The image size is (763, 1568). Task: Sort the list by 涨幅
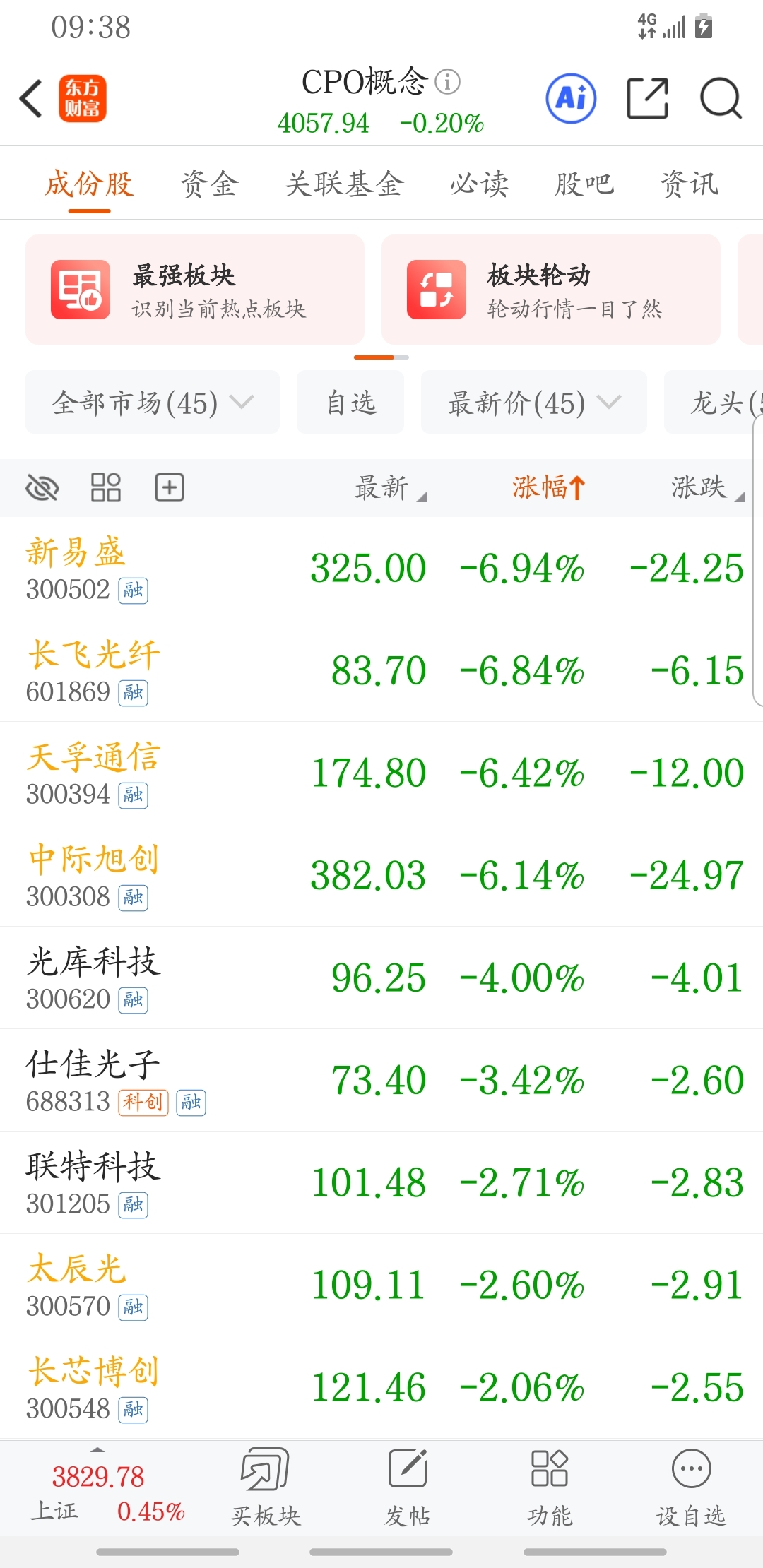click(548, 487)
